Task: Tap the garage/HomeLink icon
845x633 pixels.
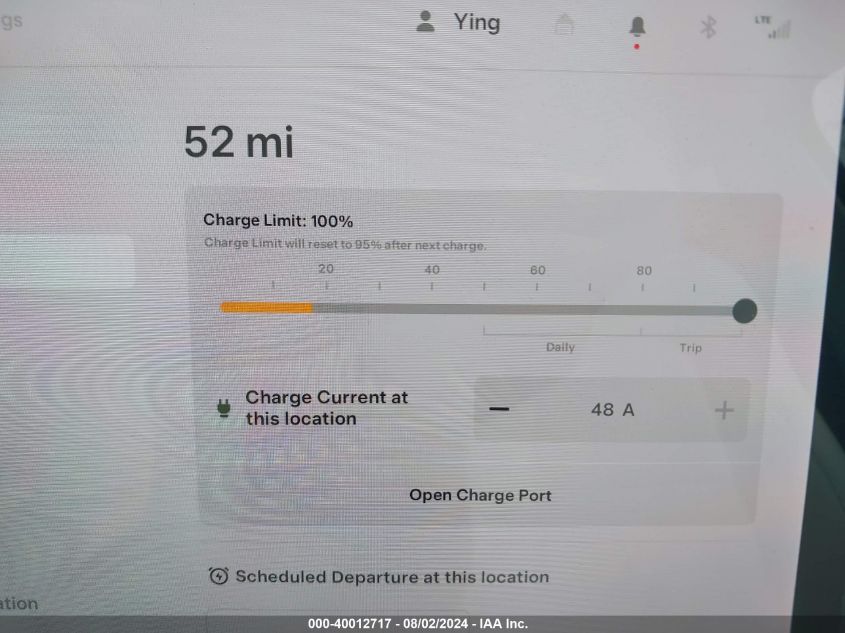Action: tap(565, 25)
